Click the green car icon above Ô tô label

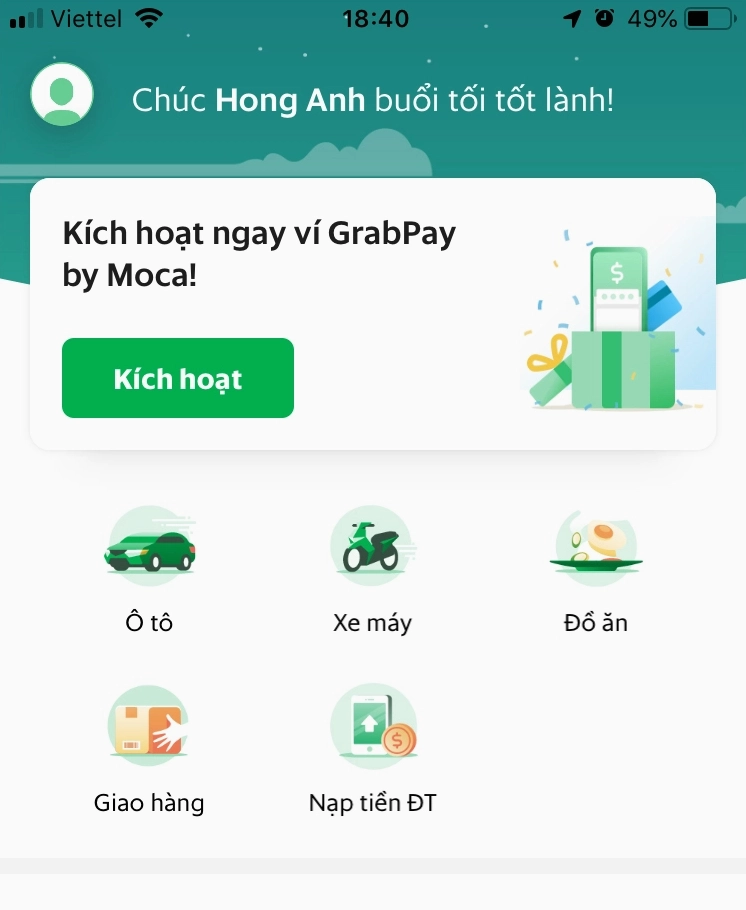coord(148,545)
